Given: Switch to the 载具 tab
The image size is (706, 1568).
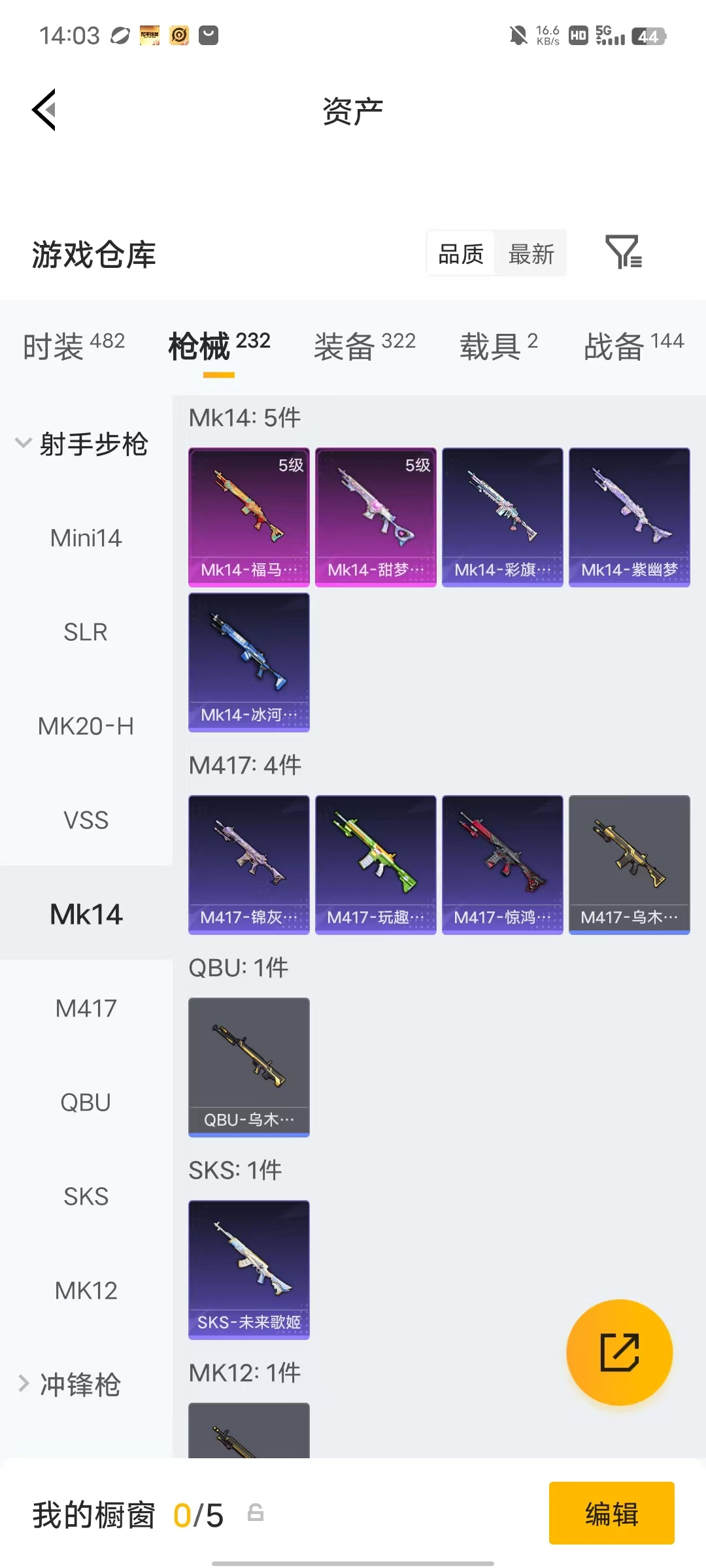Looking at the screenshot, I should pyautogui.click(x=499, y=346).
